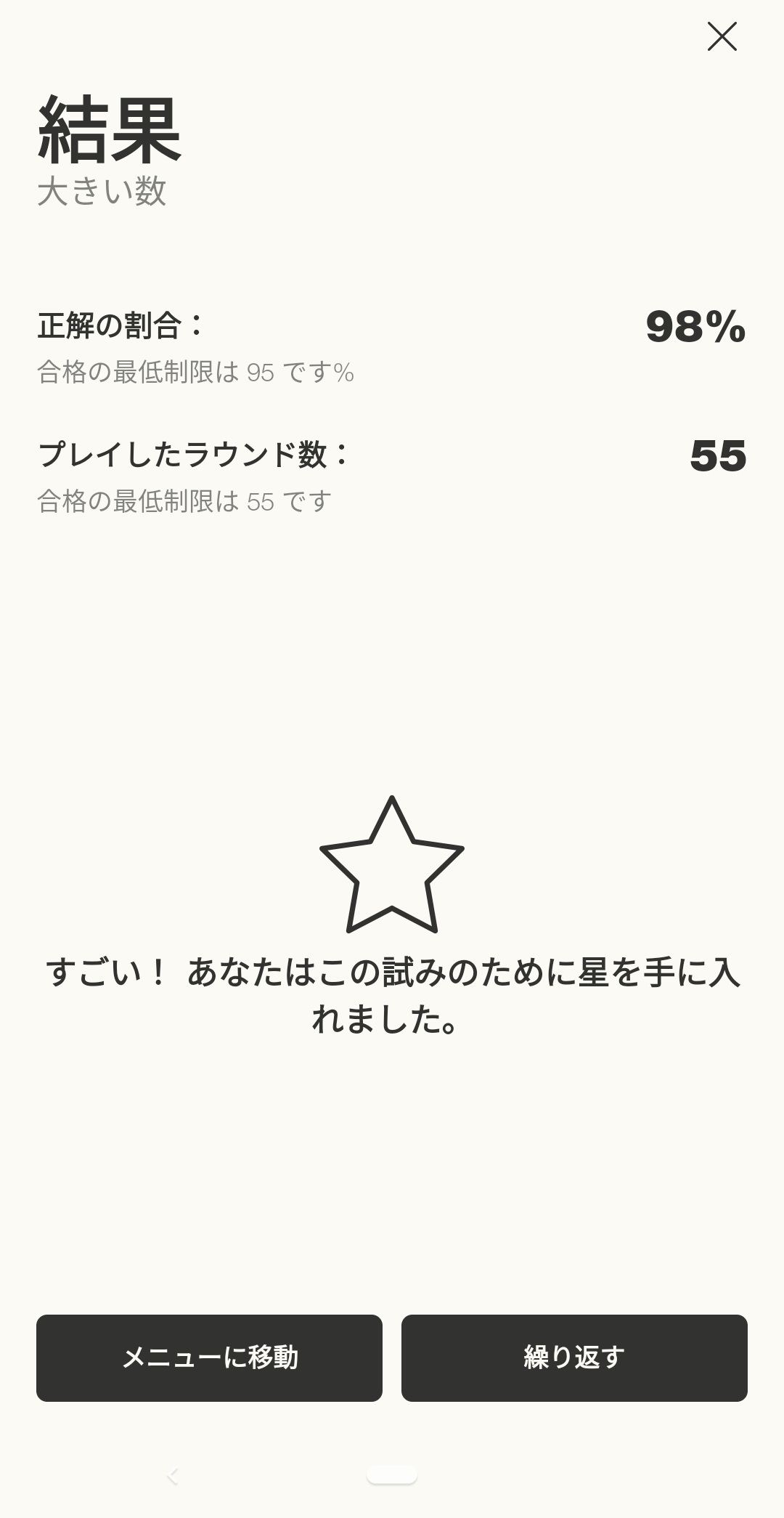Tap the メニューに移動 button

coord(209,1357)
